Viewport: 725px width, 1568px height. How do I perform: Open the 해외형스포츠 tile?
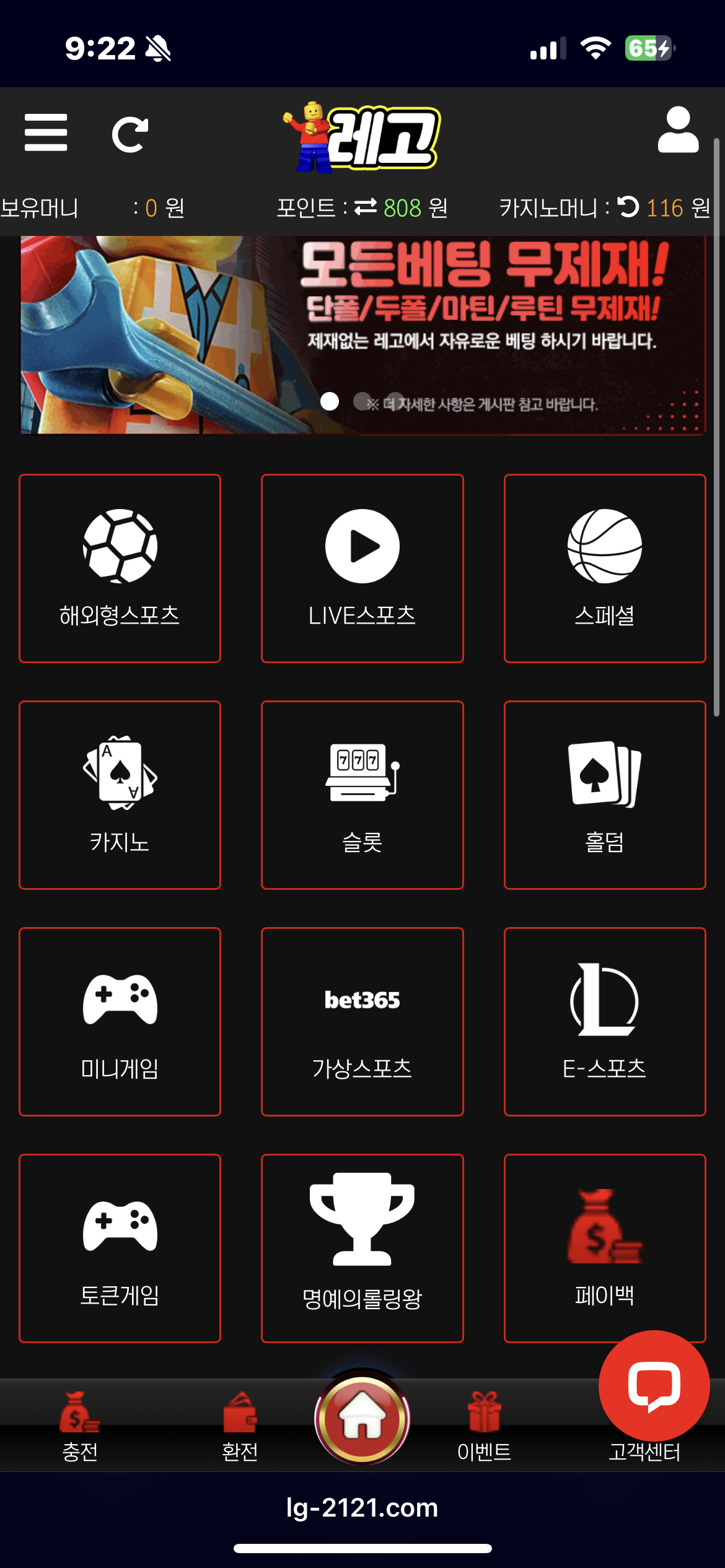(x=120, y=568)
